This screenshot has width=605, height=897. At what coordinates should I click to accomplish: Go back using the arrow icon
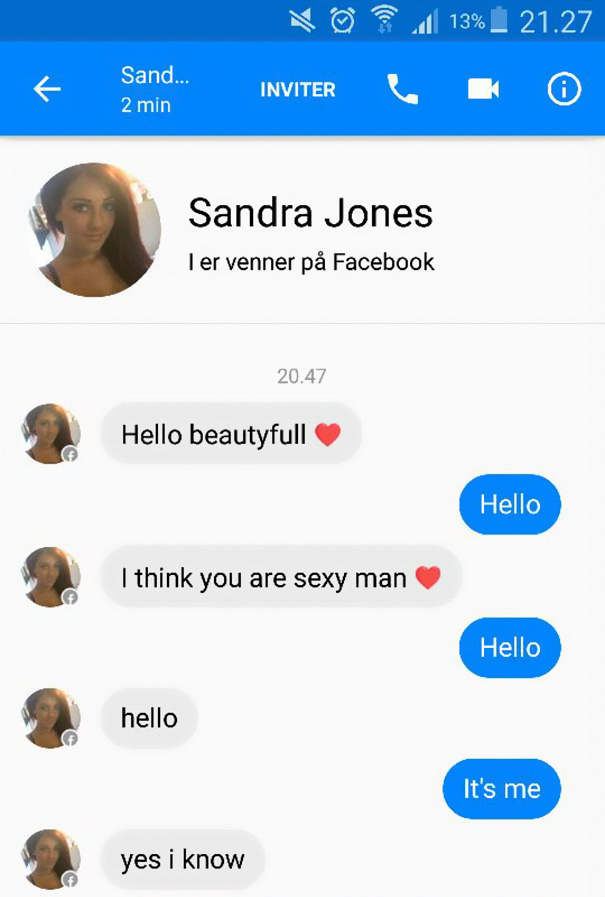click(x=47, y=89)
